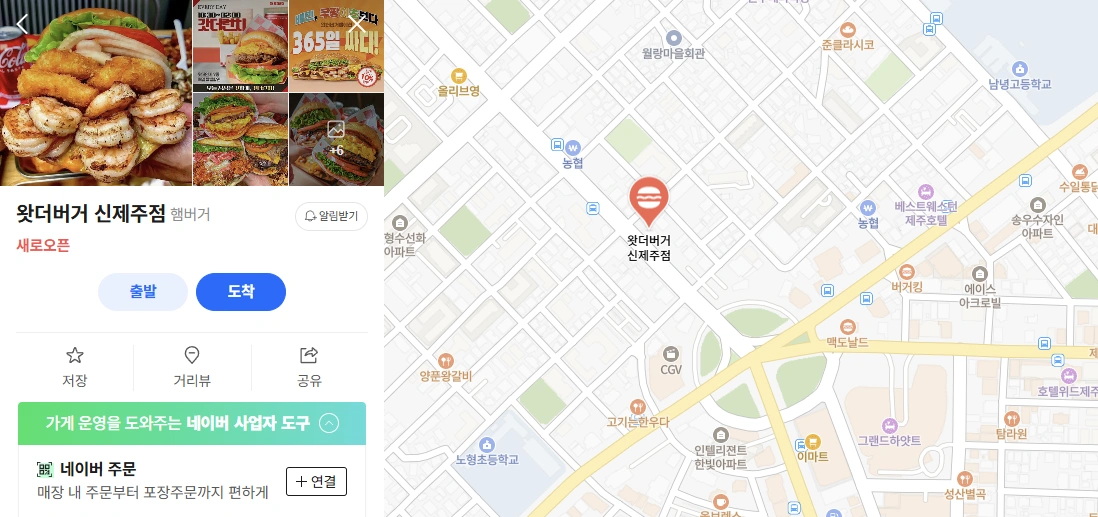Set this place as 도착 destination
The height and width of the screenshot is (517, 1098).
[x=241, y=292]
